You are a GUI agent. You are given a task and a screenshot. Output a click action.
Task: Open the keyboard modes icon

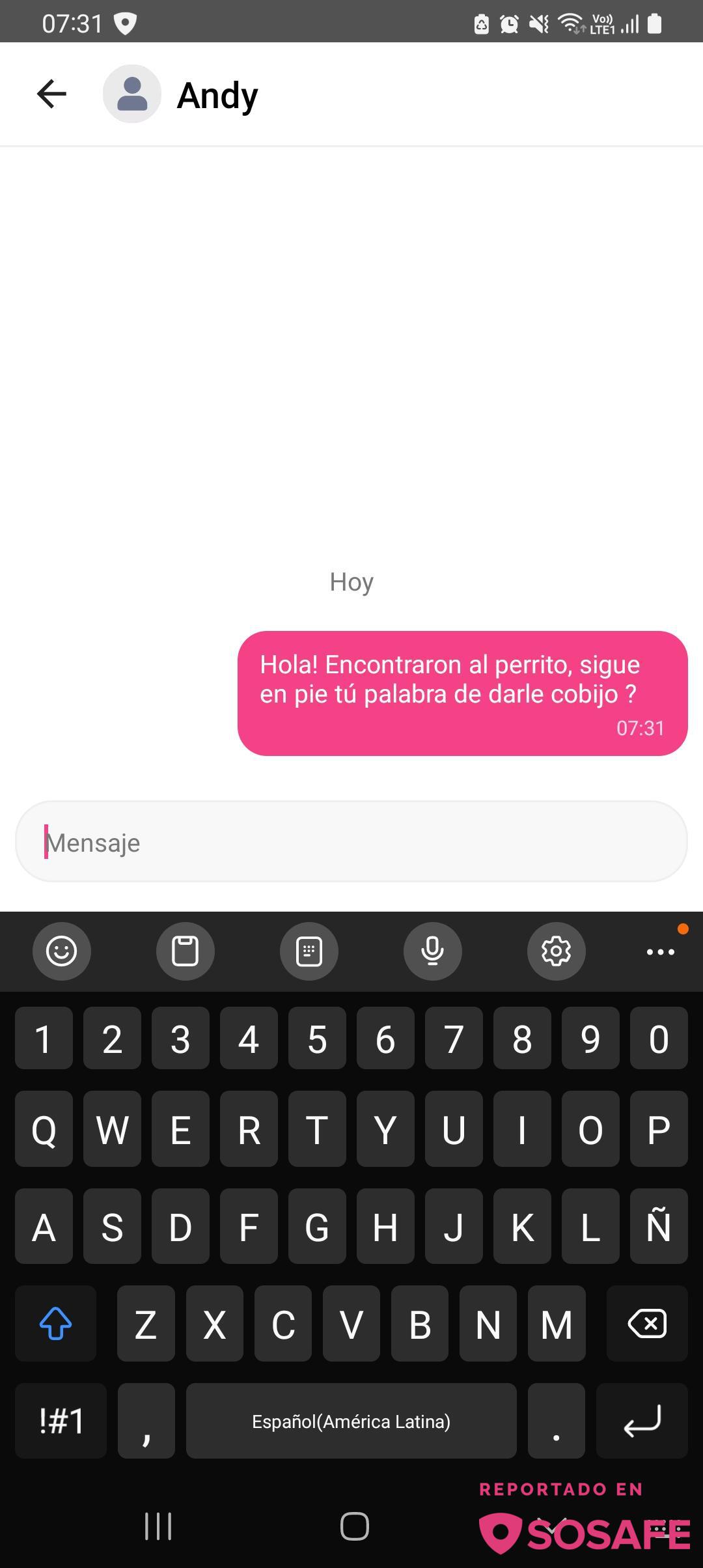(x=309, y=951)
